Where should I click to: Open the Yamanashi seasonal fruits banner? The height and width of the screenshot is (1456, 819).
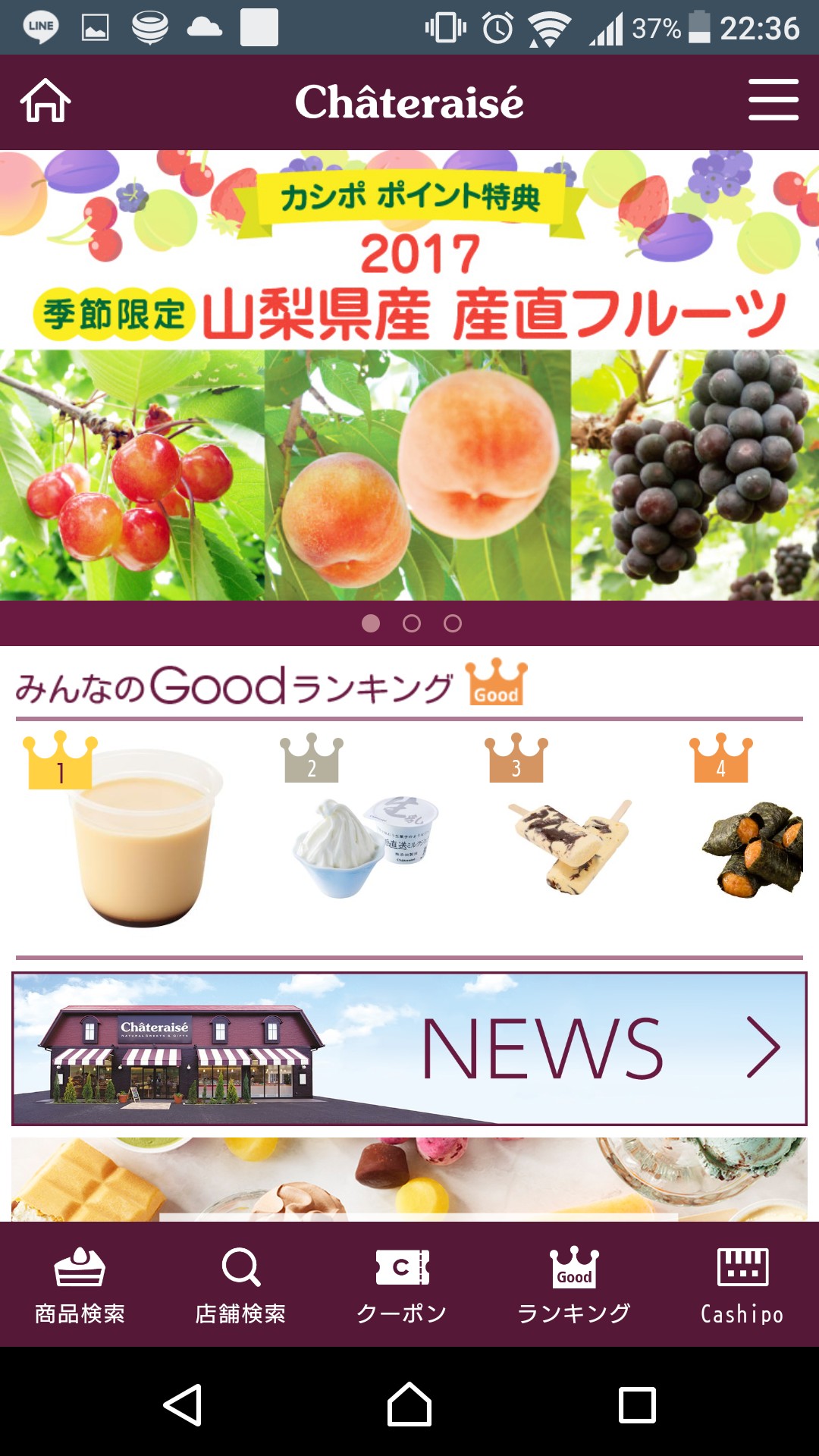click(x=409, y=375)
